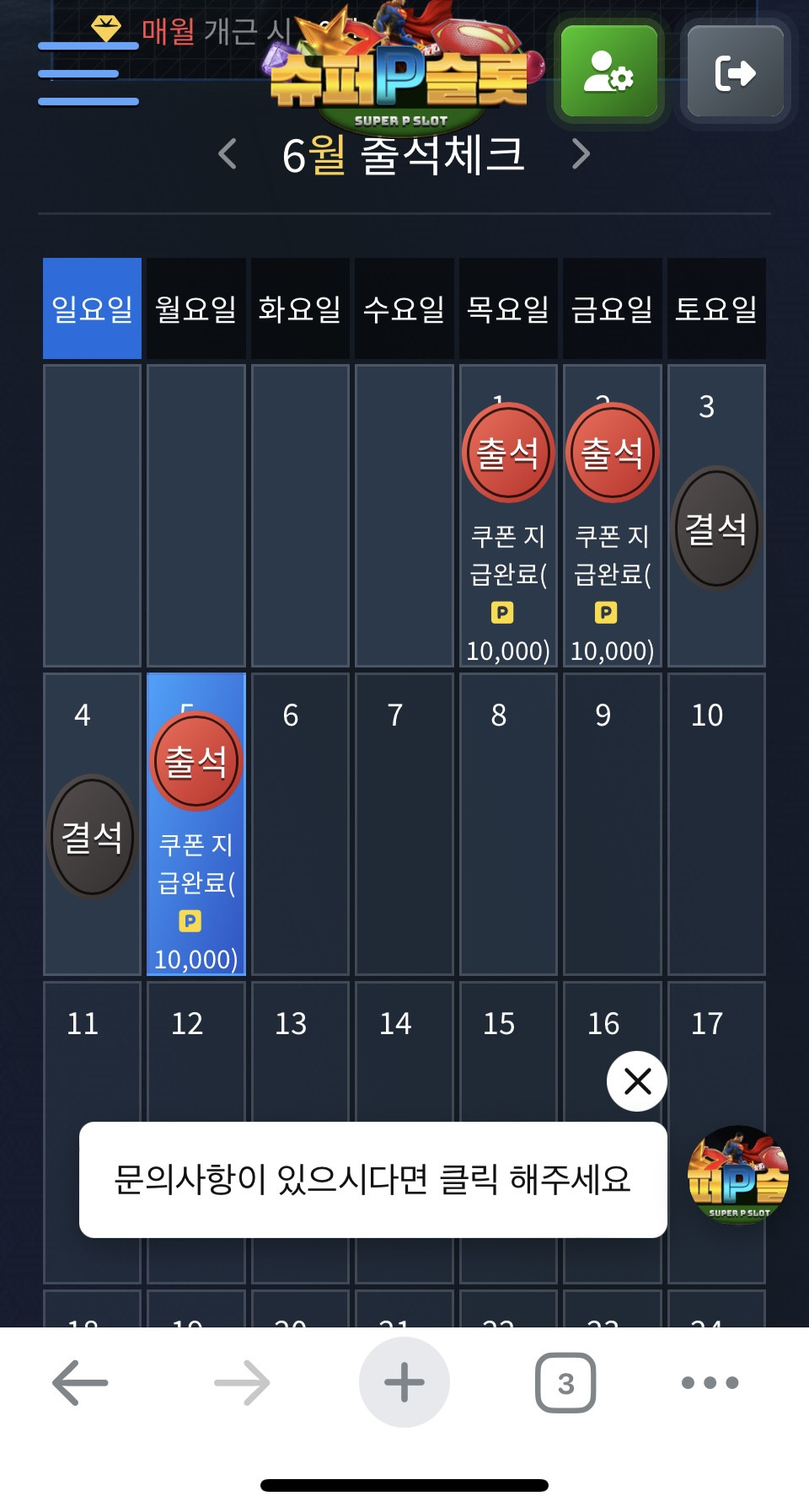The height and width of the screenshot is (1512, 809).
Task: Go to the previous month's attendance
Action: [x=227, y=153]
